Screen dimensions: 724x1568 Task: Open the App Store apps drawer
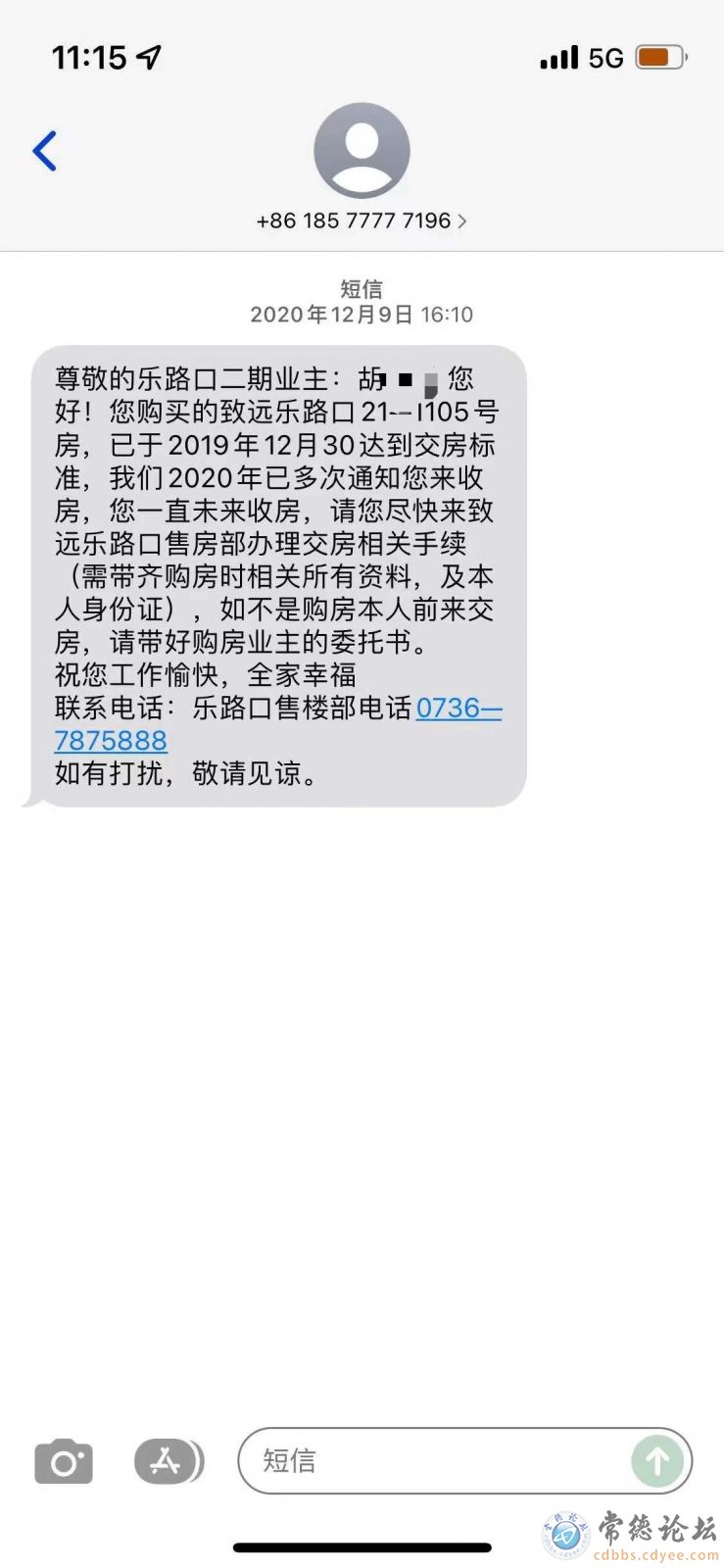pyautogui.click(x=169, y=1462)
